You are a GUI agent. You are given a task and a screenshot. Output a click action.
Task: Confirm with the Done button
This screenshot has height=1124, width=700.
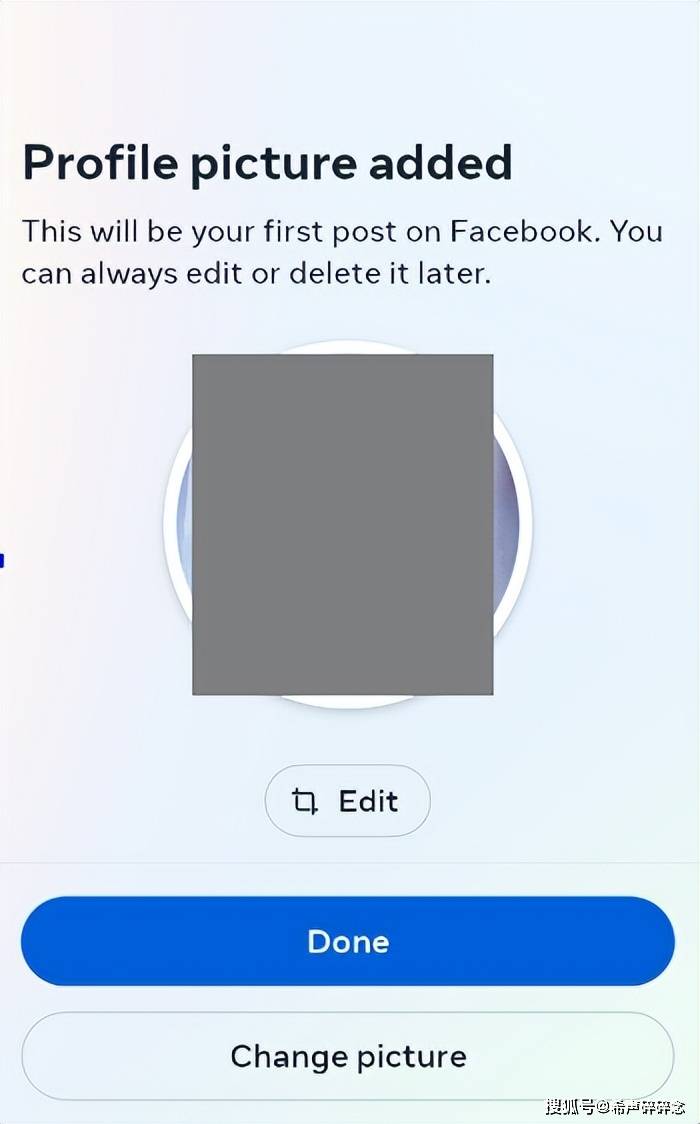[x=347, y=941]
